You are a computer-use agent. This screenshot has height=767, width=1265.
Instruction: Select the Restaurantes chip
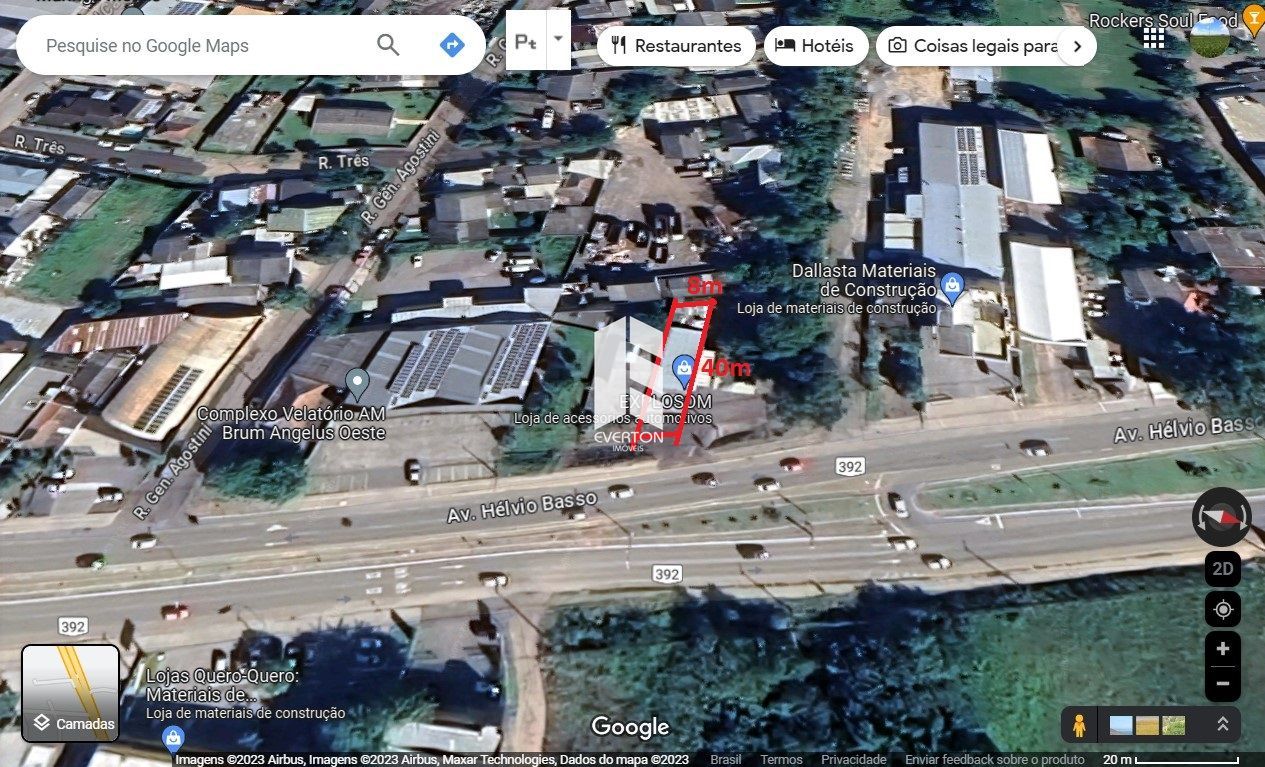(677, 46)
